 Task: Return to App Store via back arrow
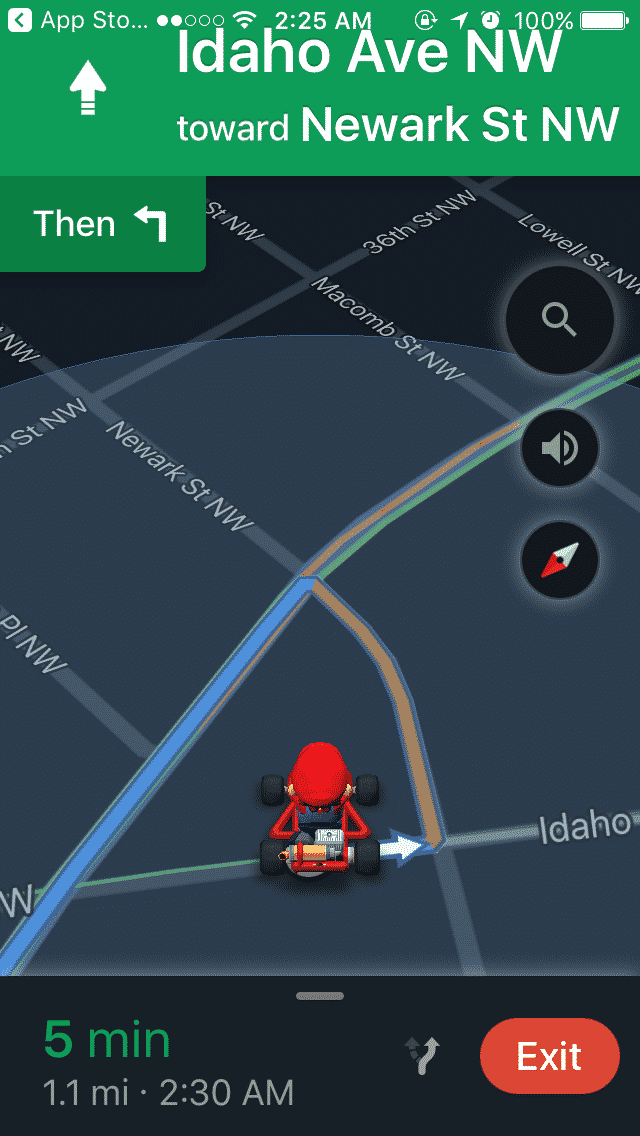[22, 20]
